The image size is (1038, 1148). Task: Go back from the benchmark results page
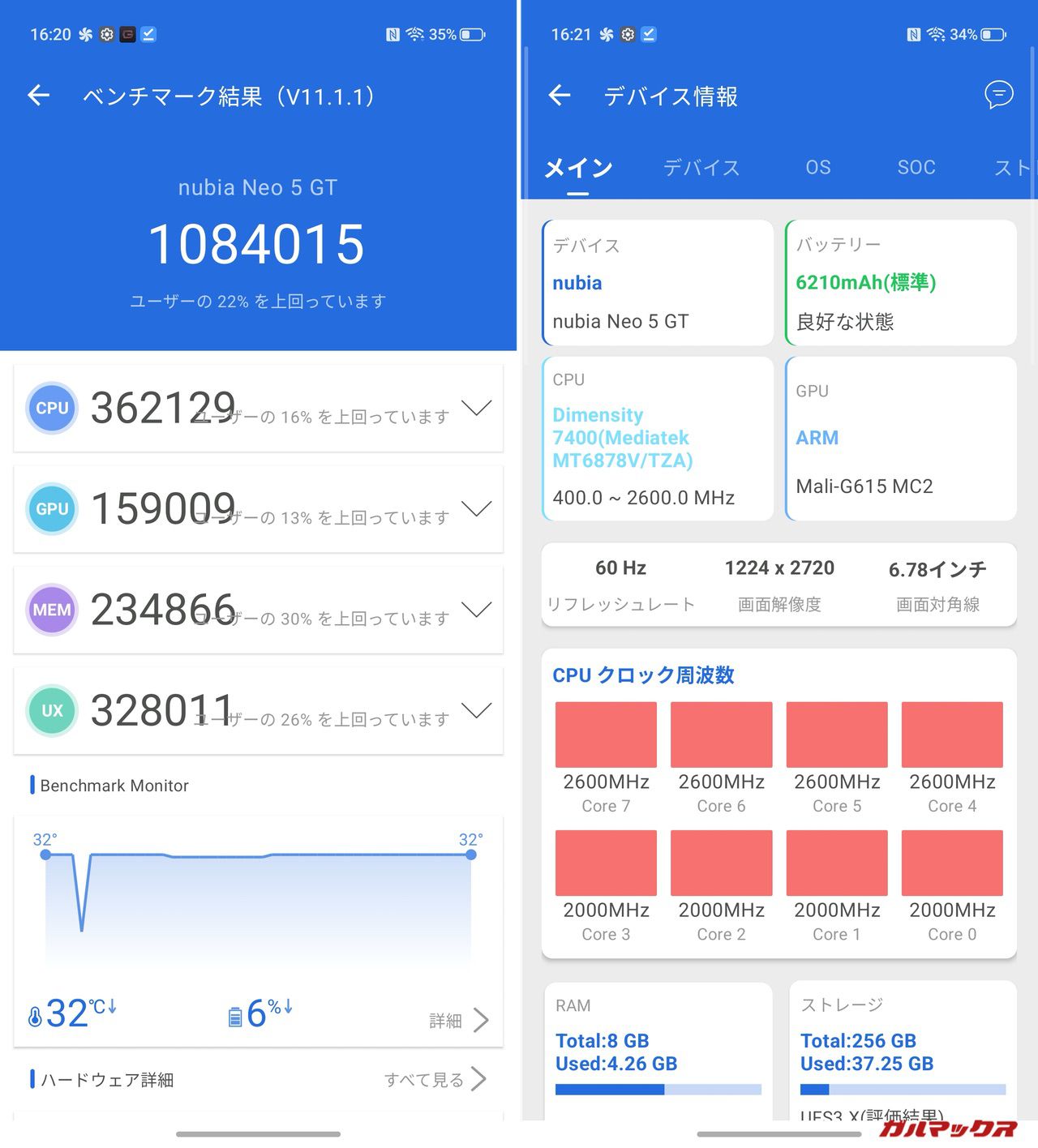[x=39, y=96]
